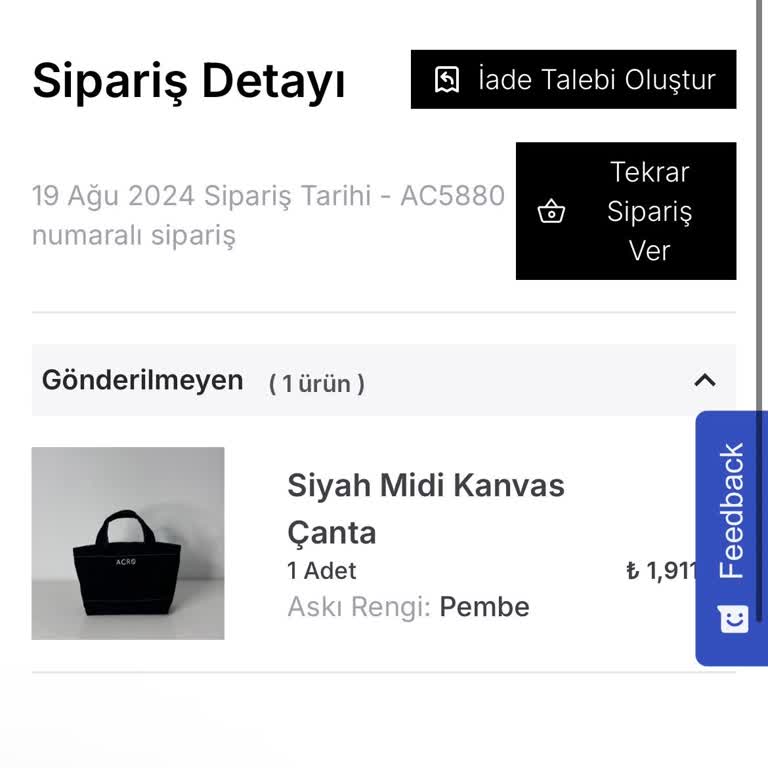768x768 pixels.
Task: Collapse the Gönderilmeyen section
Action: click(705, 380)
